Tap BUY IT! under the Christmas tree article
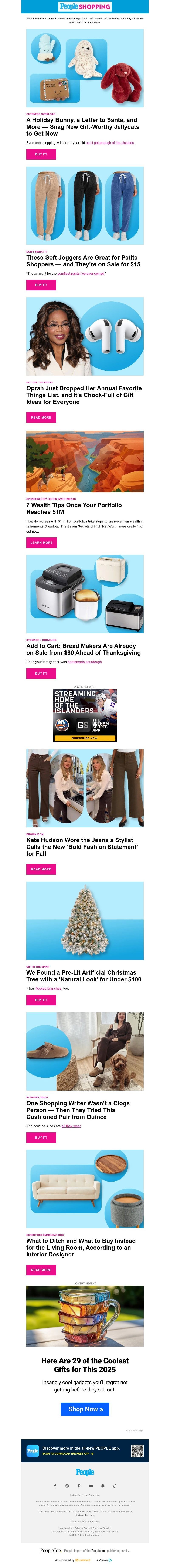170x1568 pixels. click(x=41, y=1000)
